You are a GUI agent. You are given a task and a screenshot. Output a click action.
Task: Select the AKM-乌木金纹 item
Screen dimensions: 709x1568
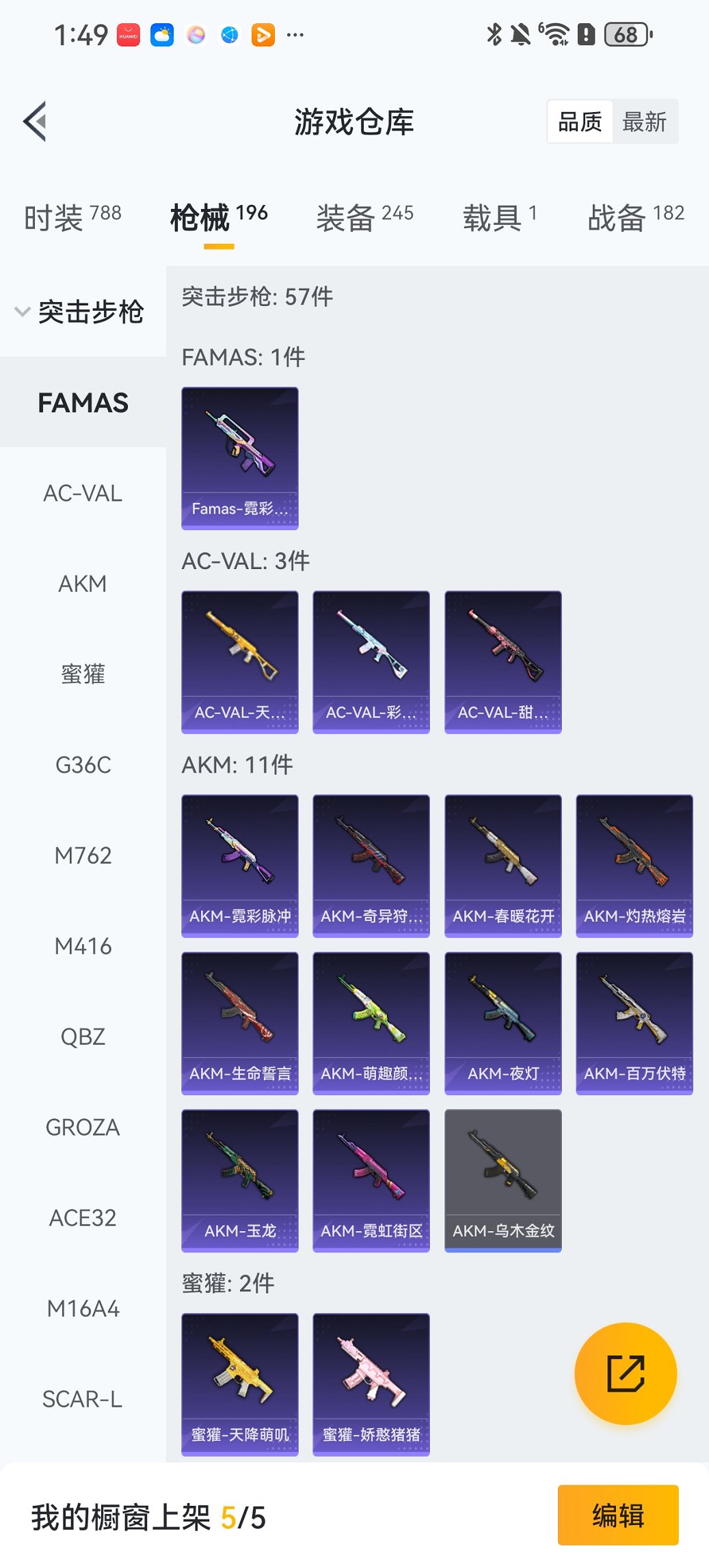coord(503,1180)
